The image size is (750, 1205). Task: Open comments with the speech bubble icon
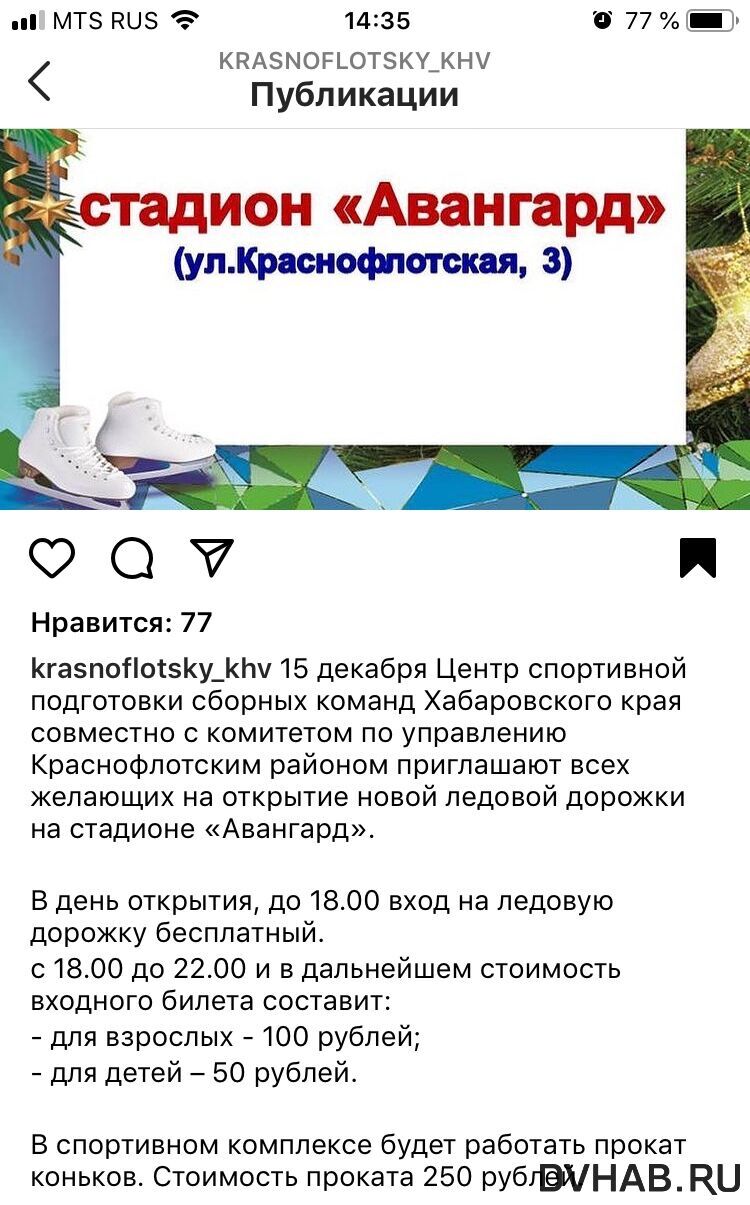coord(132,558)
